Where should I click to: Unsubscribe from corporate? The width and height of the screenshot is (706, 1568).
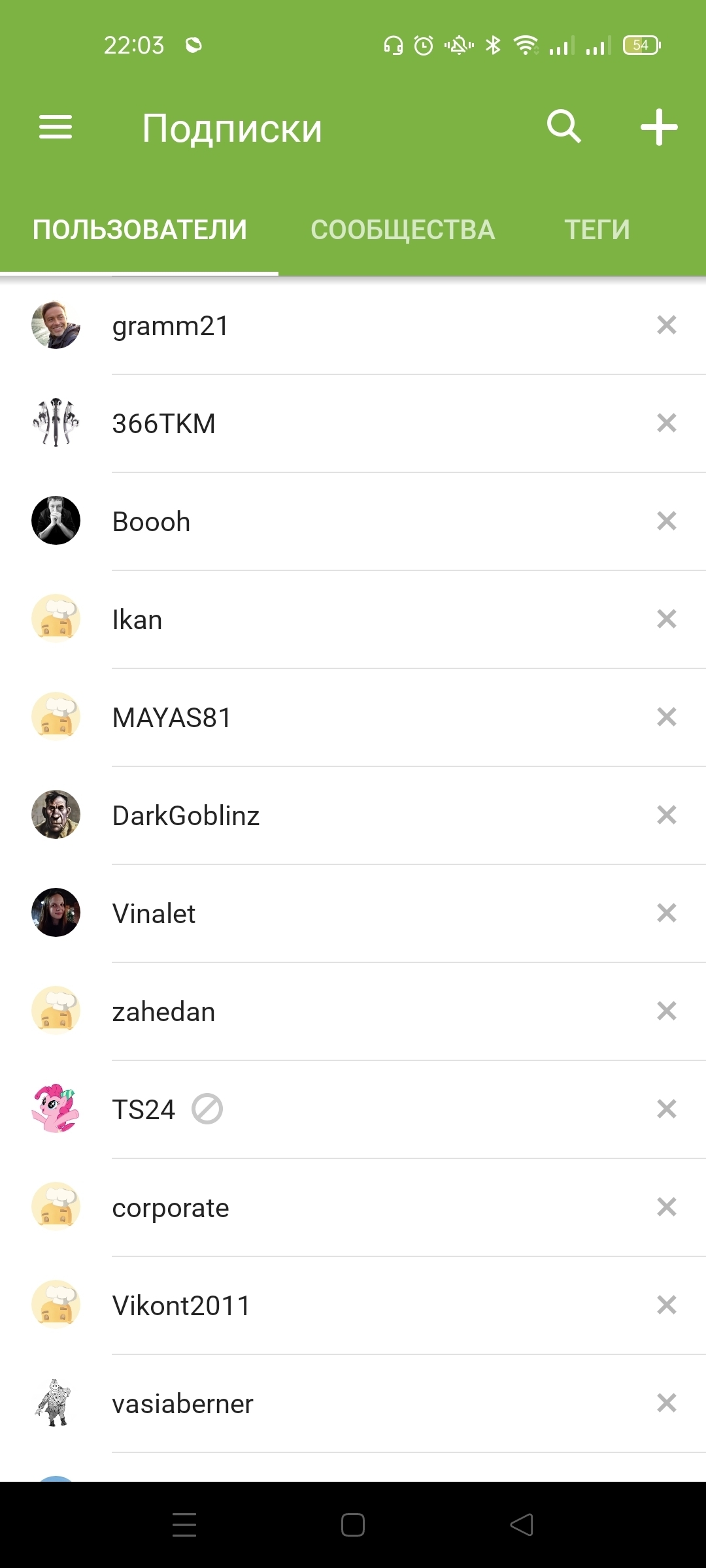666,1207
